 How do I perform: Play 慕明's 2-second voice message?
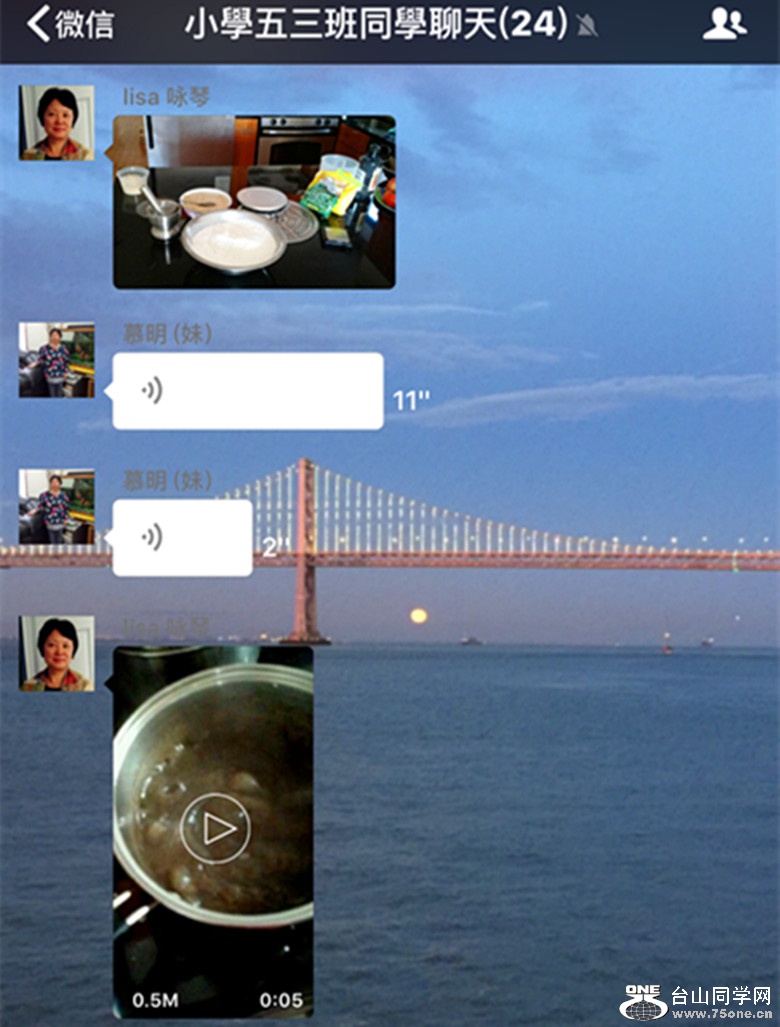(x=182, y=538)
